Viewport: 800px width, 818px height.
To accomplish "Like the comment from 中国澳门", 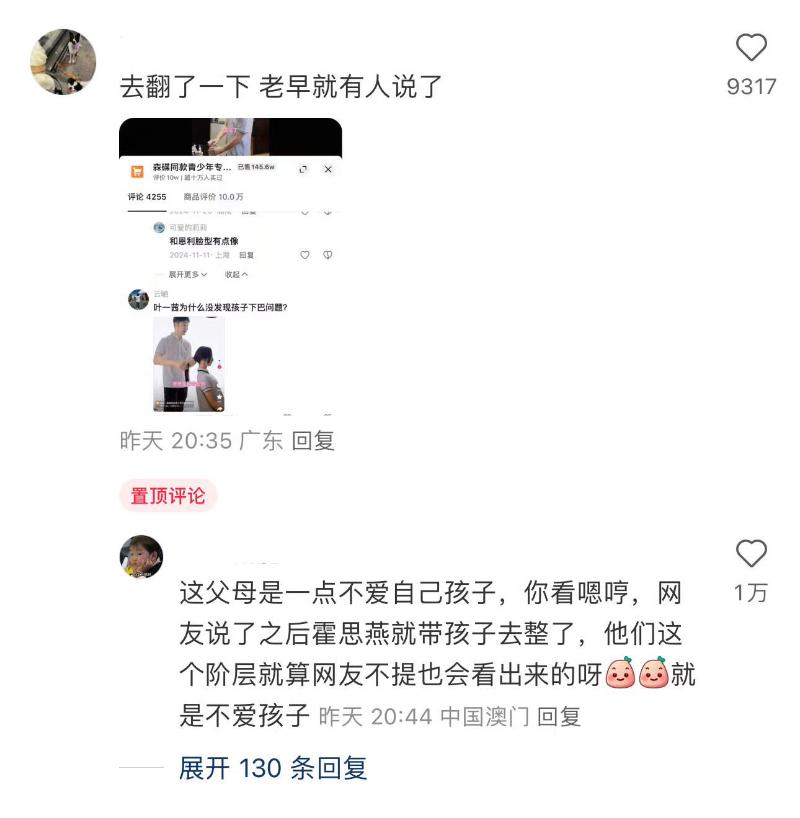I will (750, 553).
